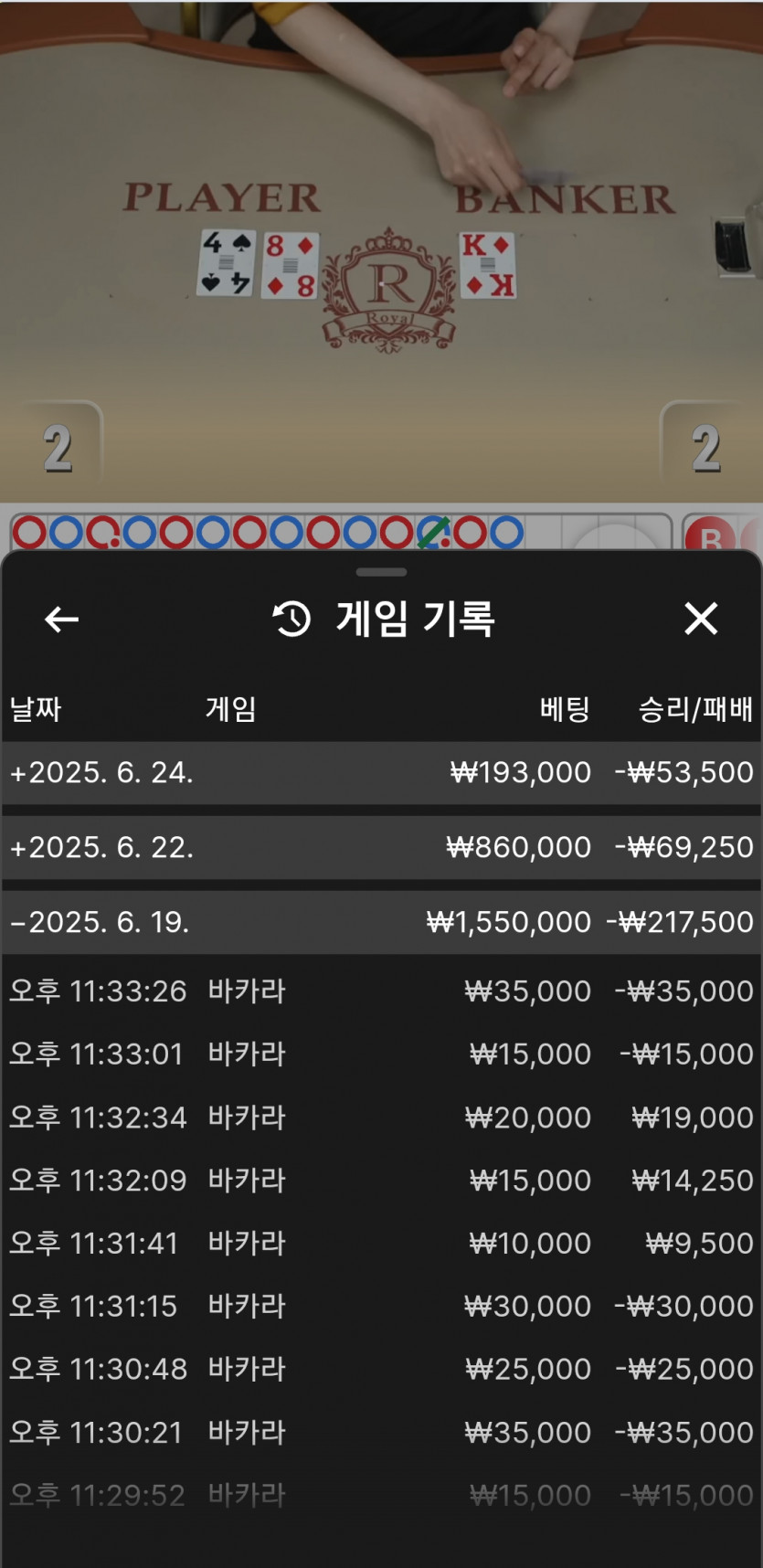Open the 오후 11:29:52 바카라 record

click(381, 1496)
